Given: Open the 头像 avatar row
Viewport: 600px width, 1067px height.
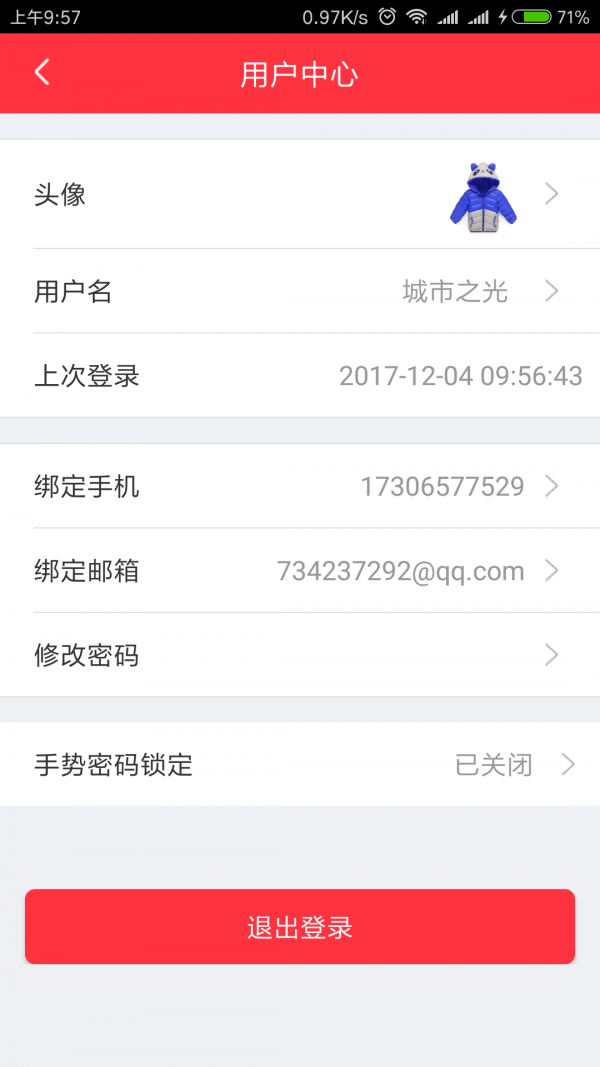Looking at the screenshot, I should coord(300,195).
